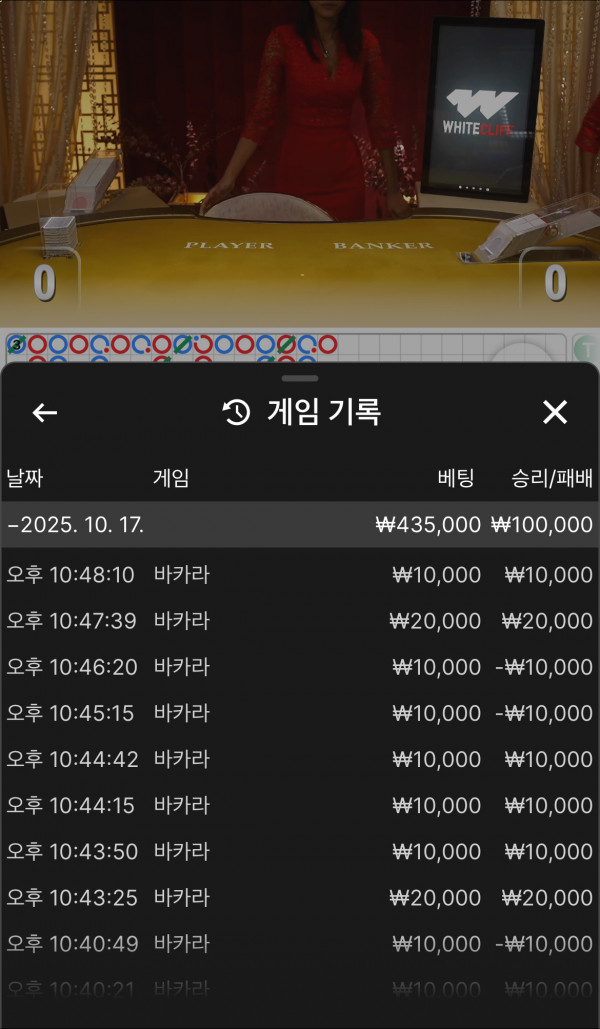Select the 오후 10:46:20 바카라 entry
This screenshot has height=1029, width=600.
[300, 667]
